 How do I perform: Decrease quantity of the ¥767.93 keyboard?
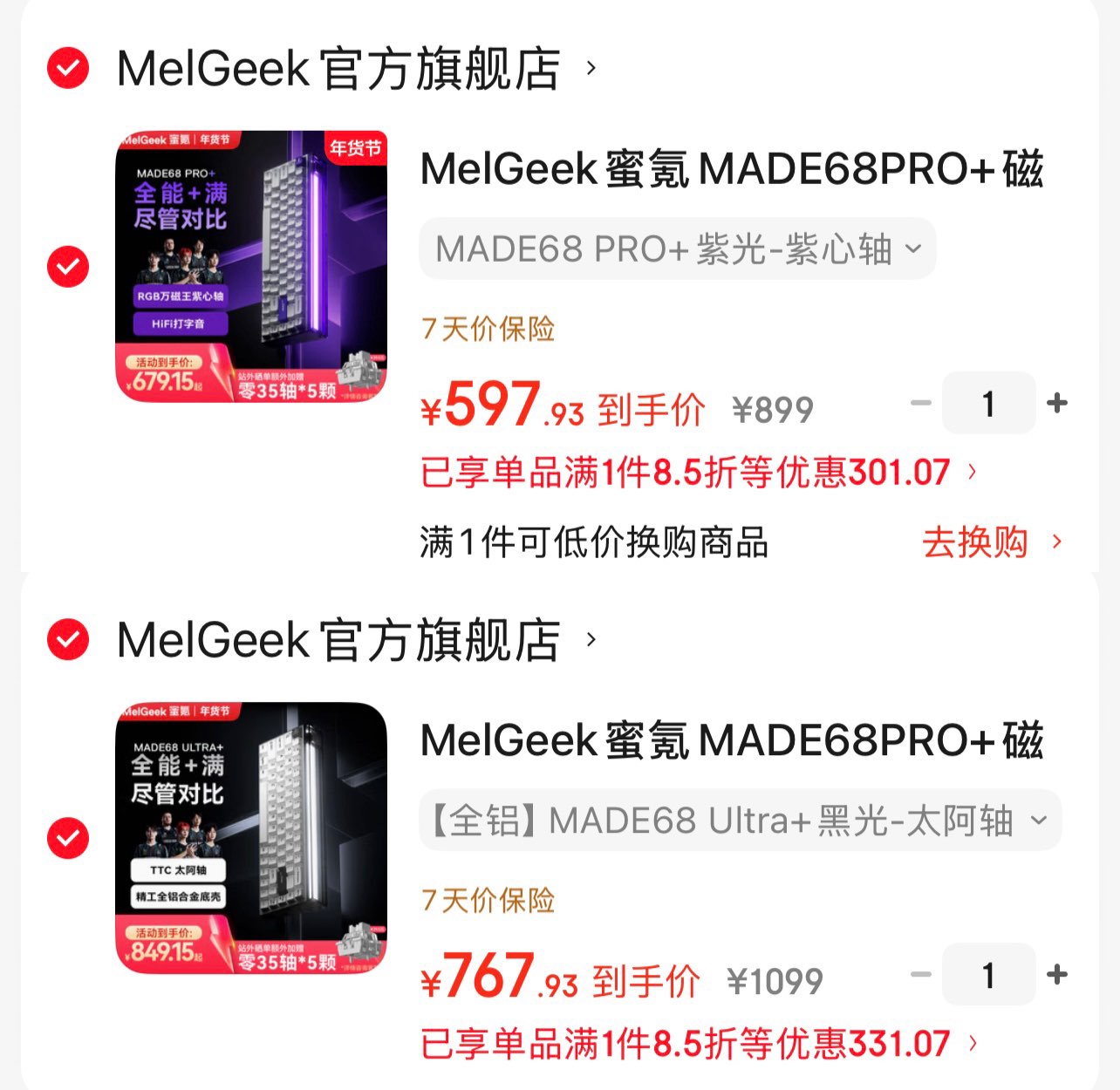pyautogui.click(x=921, y=974)
